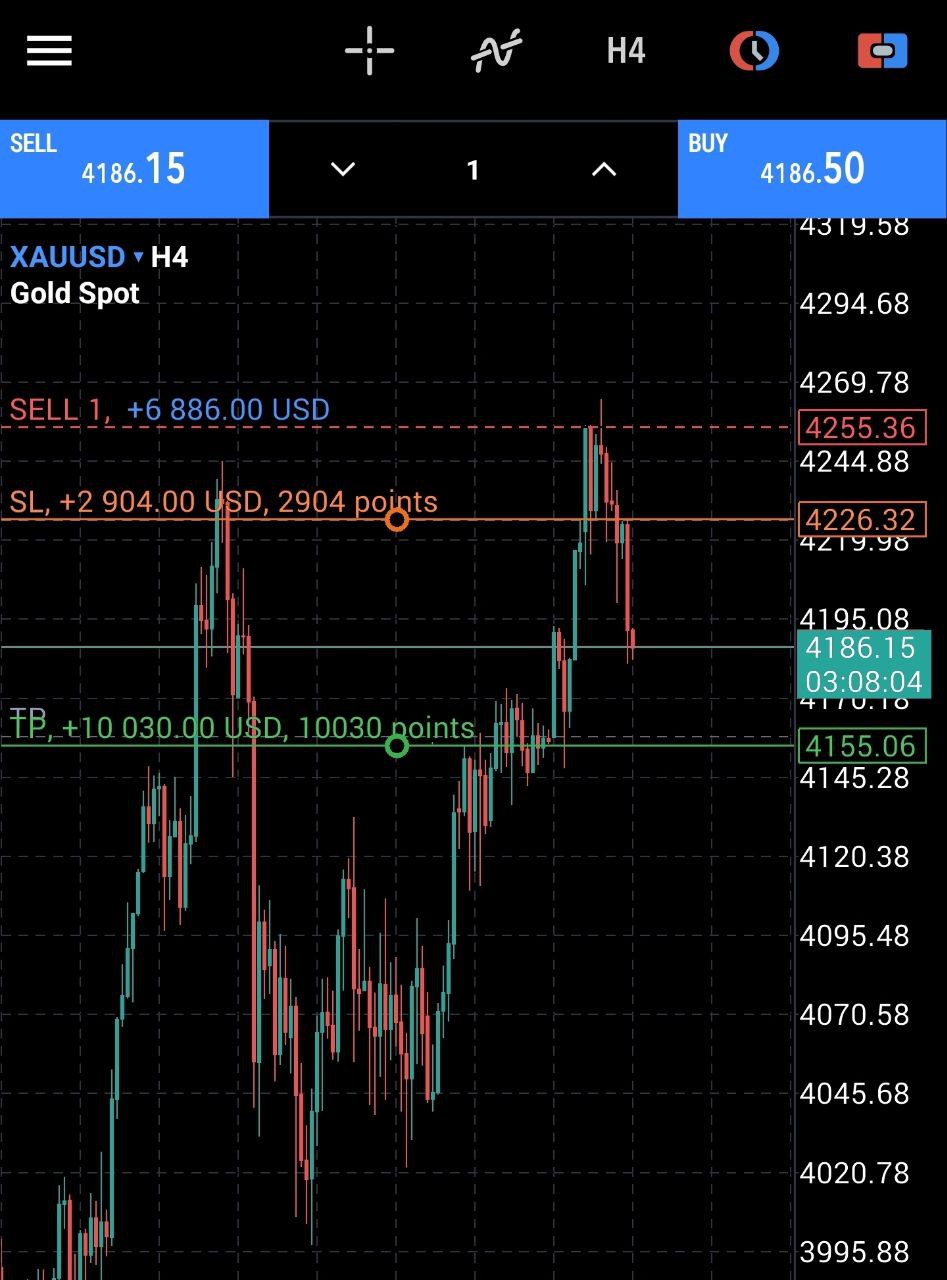Select the SELL 1 position label
Screen dimensions: 947x1280
(x=170, y=409)
